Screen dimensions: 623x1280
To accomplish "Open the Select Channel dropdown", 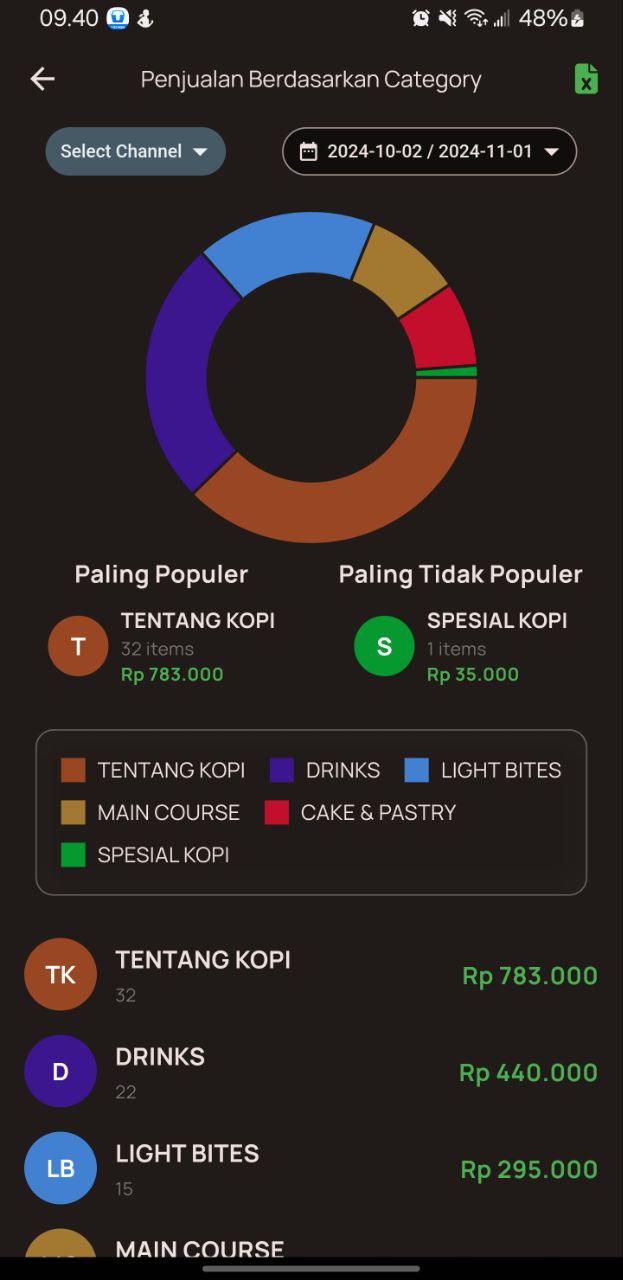I will 135,151.
